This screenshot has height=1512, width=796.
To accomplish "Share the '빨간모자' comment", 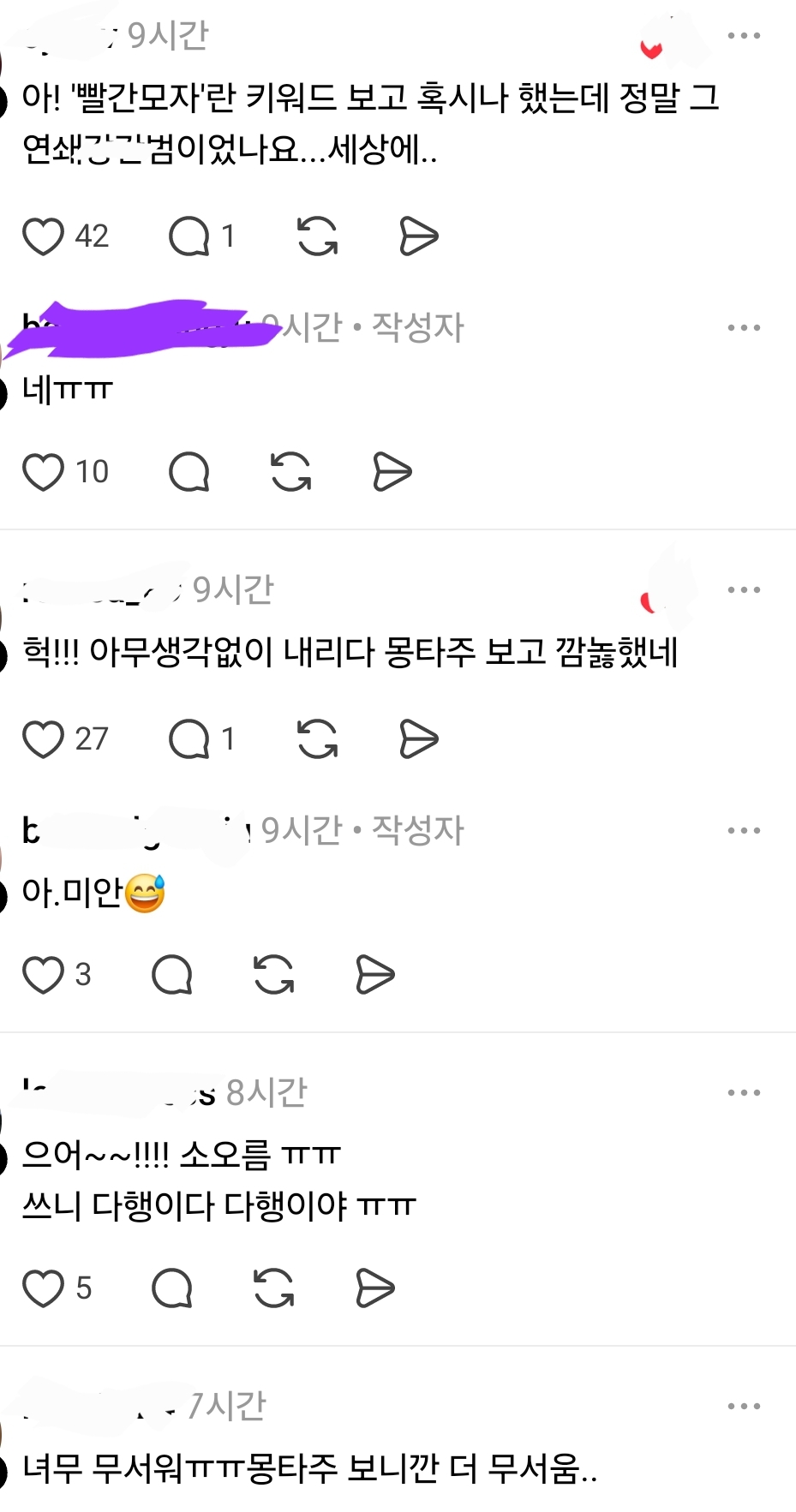I will coord(418,236).
